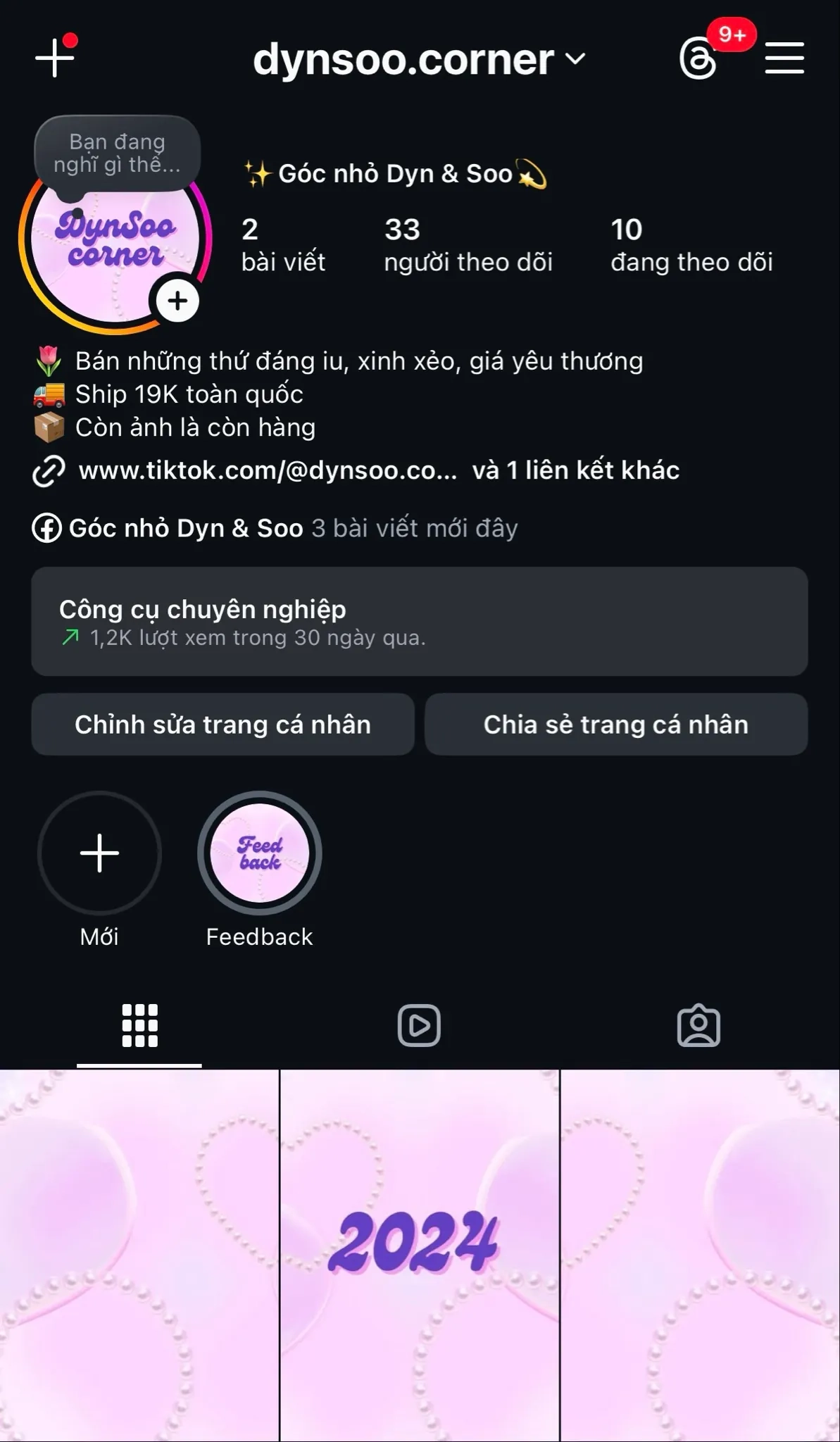Switch to the tagged photos tab

pos(698,1026)
